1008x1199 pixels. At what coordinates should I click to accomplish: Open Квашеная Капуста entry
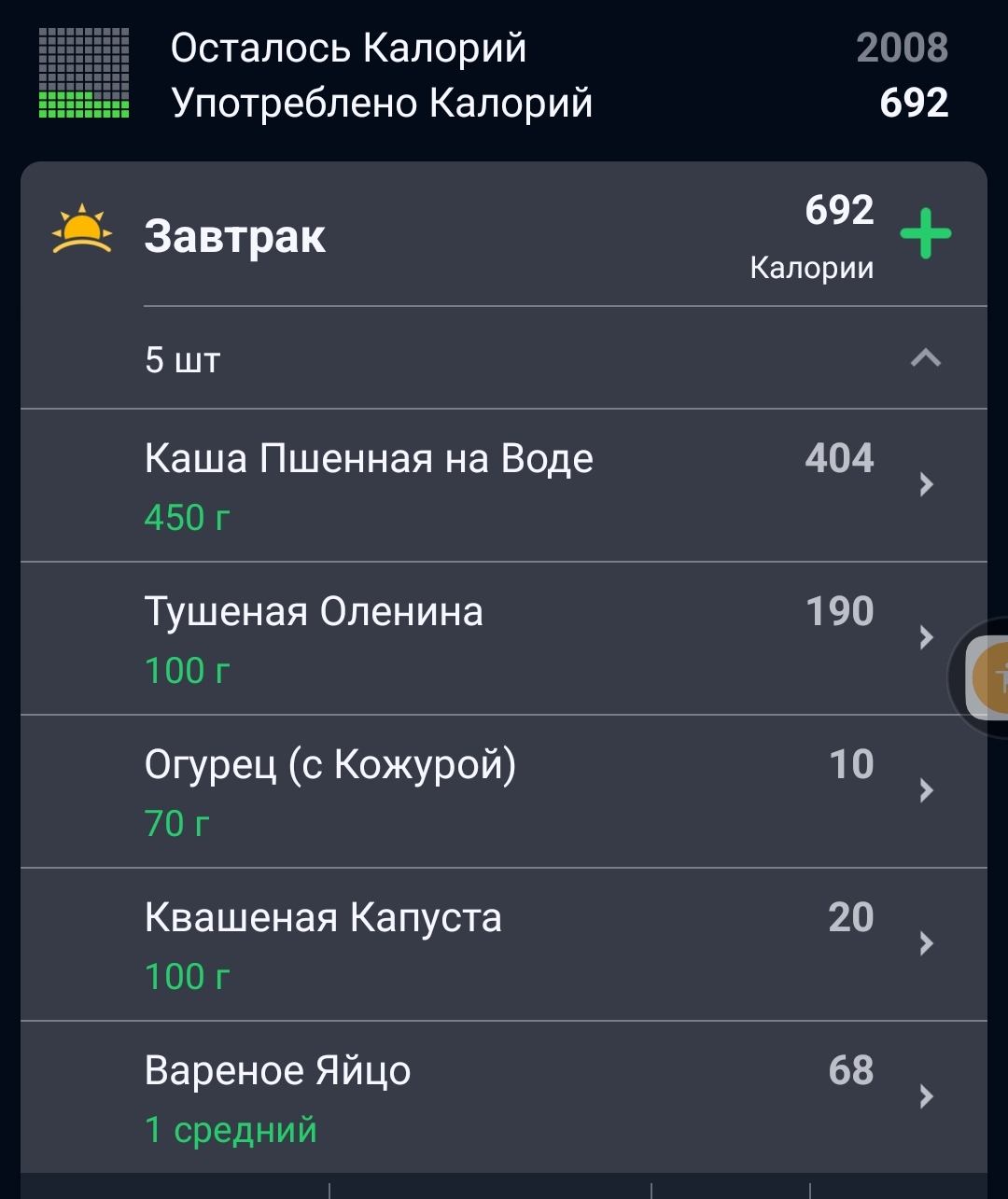click(504, 944)
